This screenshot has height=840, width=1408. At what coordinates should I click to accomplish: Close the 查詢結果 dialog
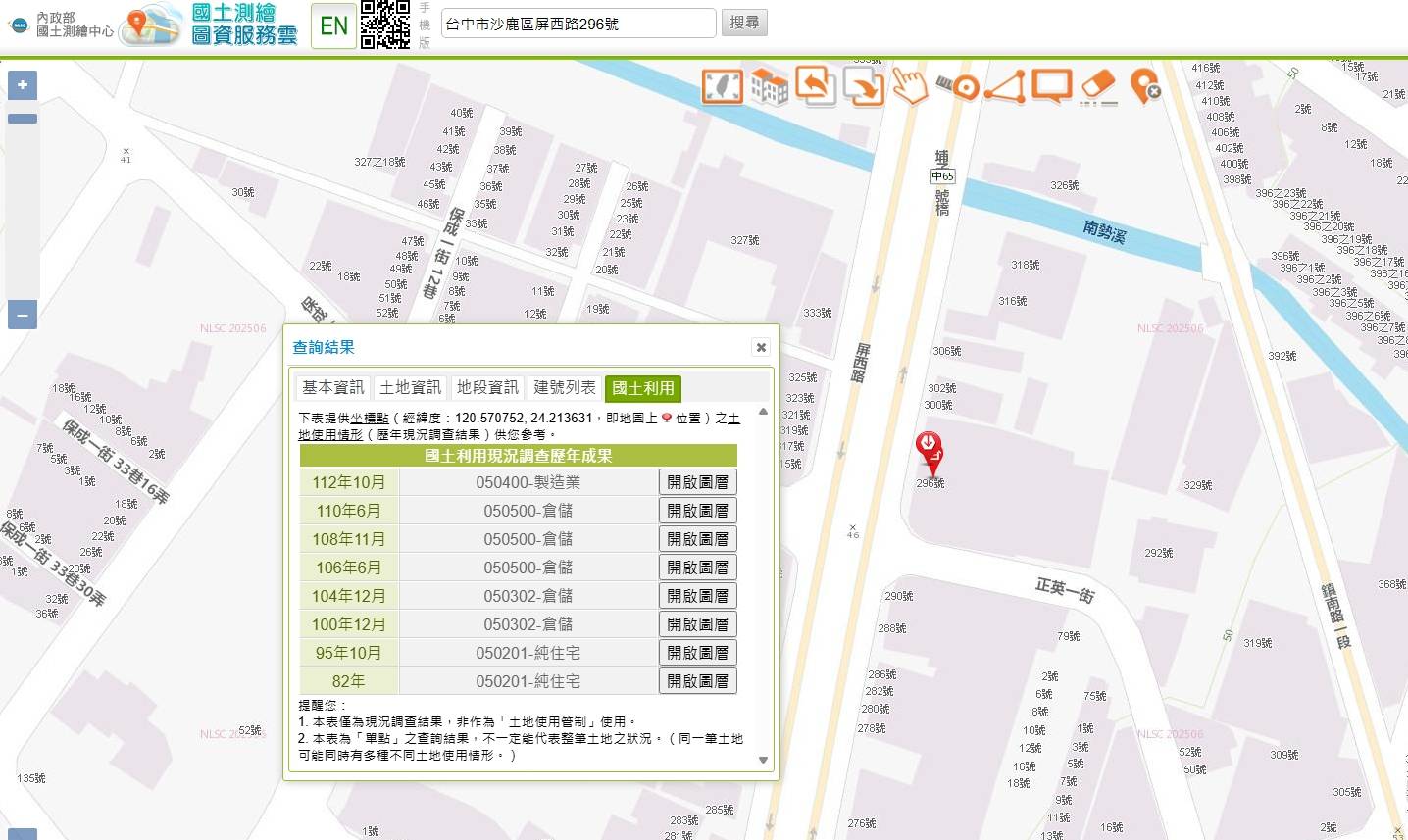[x=761, y=347]
